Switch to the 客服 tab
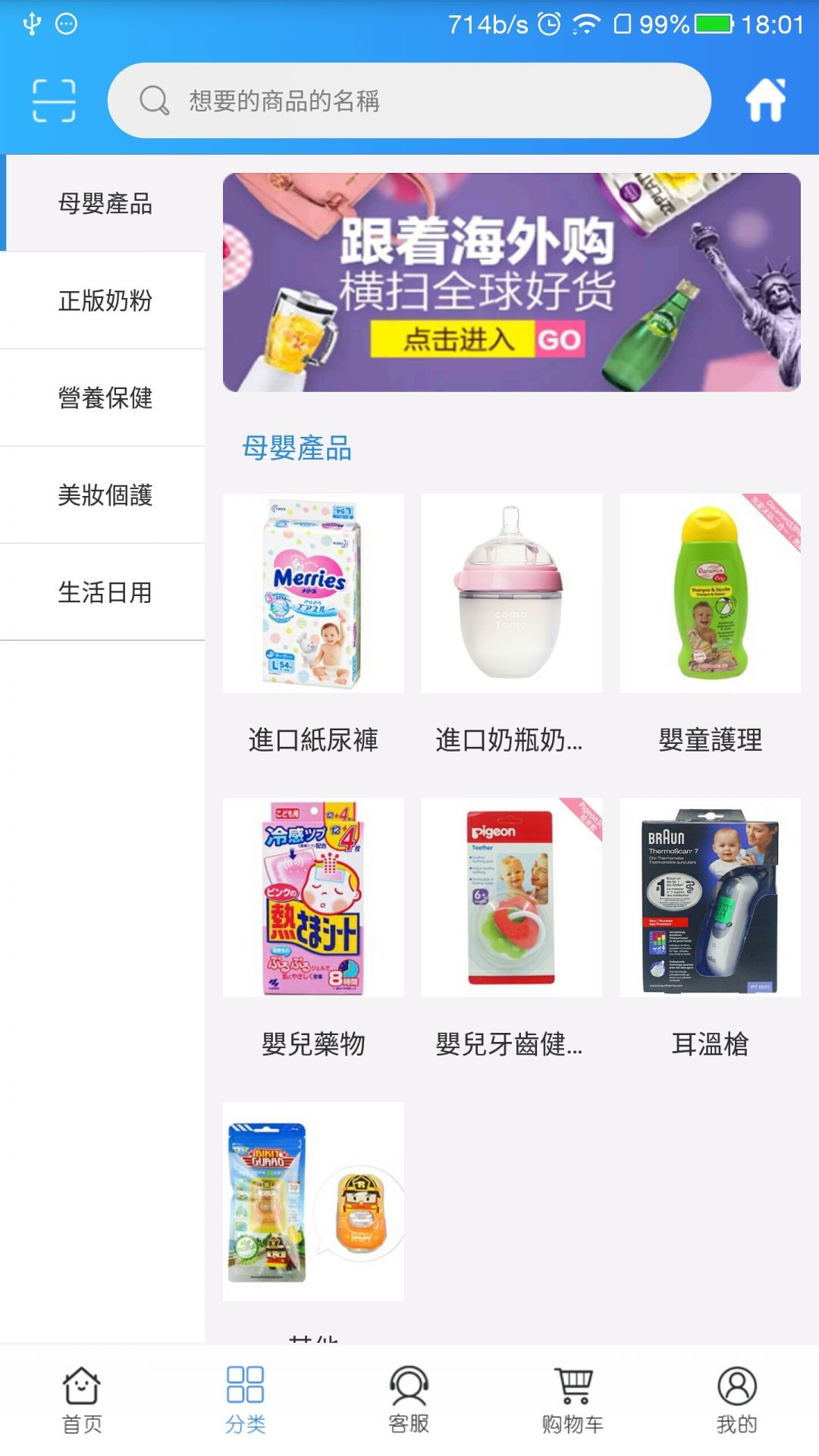 pyautogui.click(x=409, y=1400)
